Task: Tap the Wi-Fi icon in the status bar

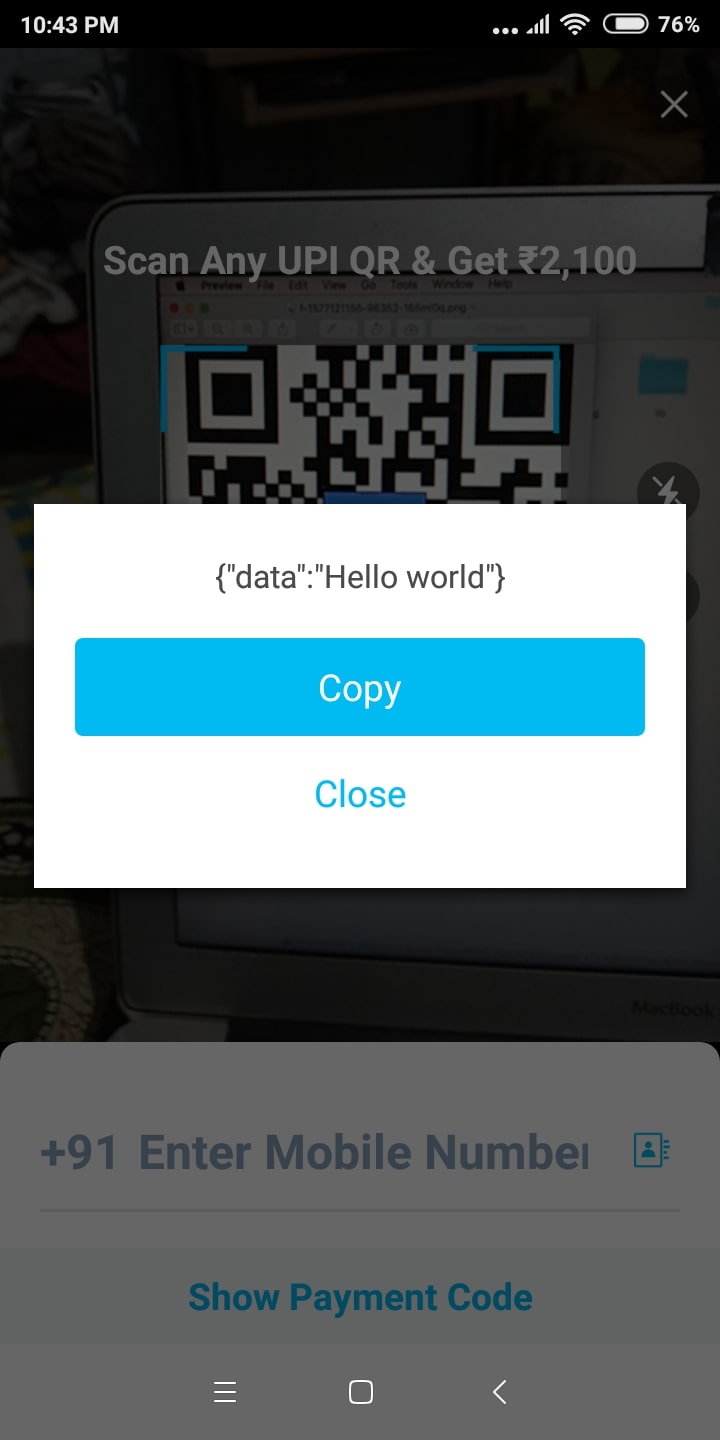Action: tap(574, 24)
